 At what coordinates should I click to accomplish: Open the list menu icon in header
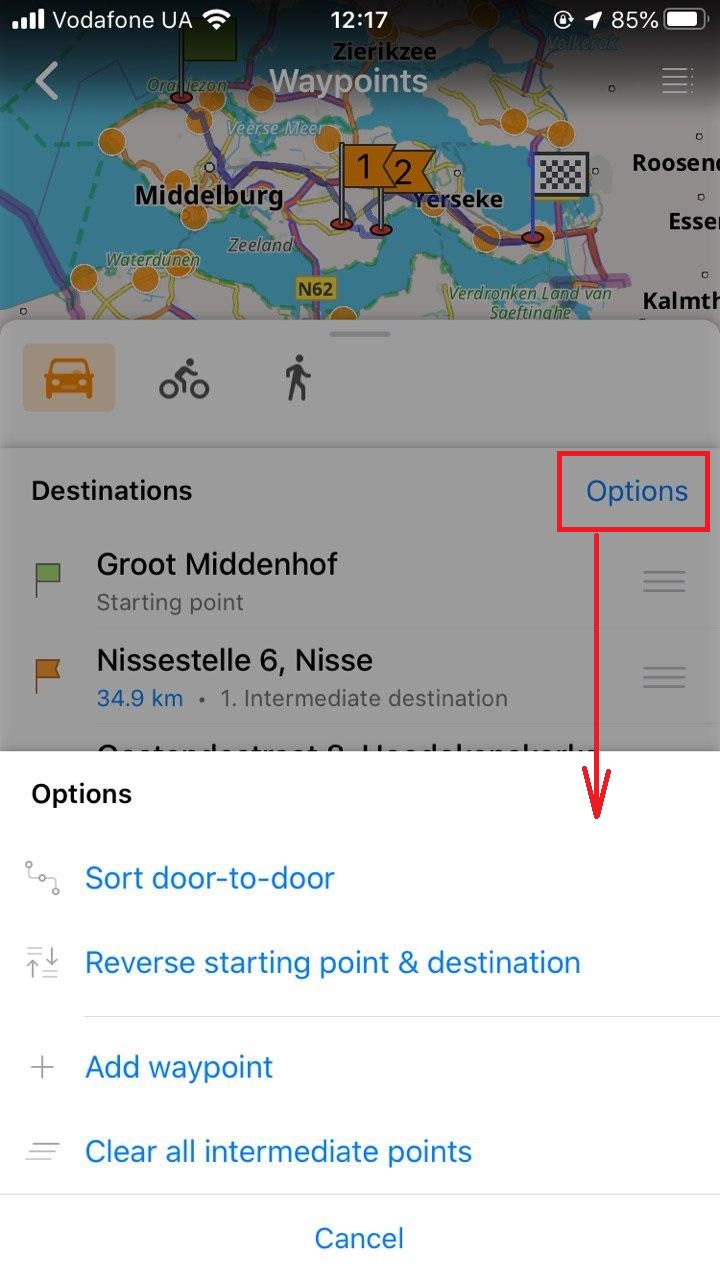[x=677, y=81]
